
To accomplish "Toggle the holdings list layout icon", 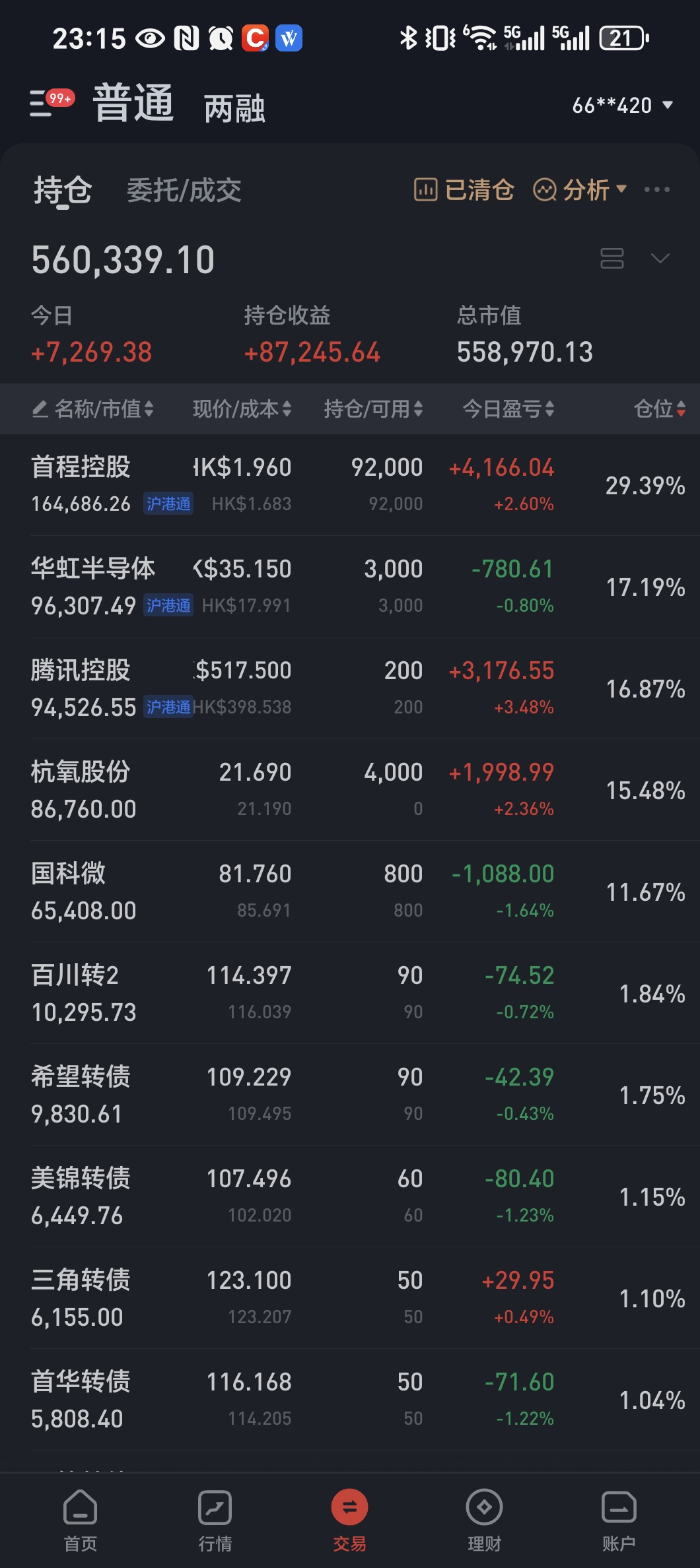I will coord(612,258).
